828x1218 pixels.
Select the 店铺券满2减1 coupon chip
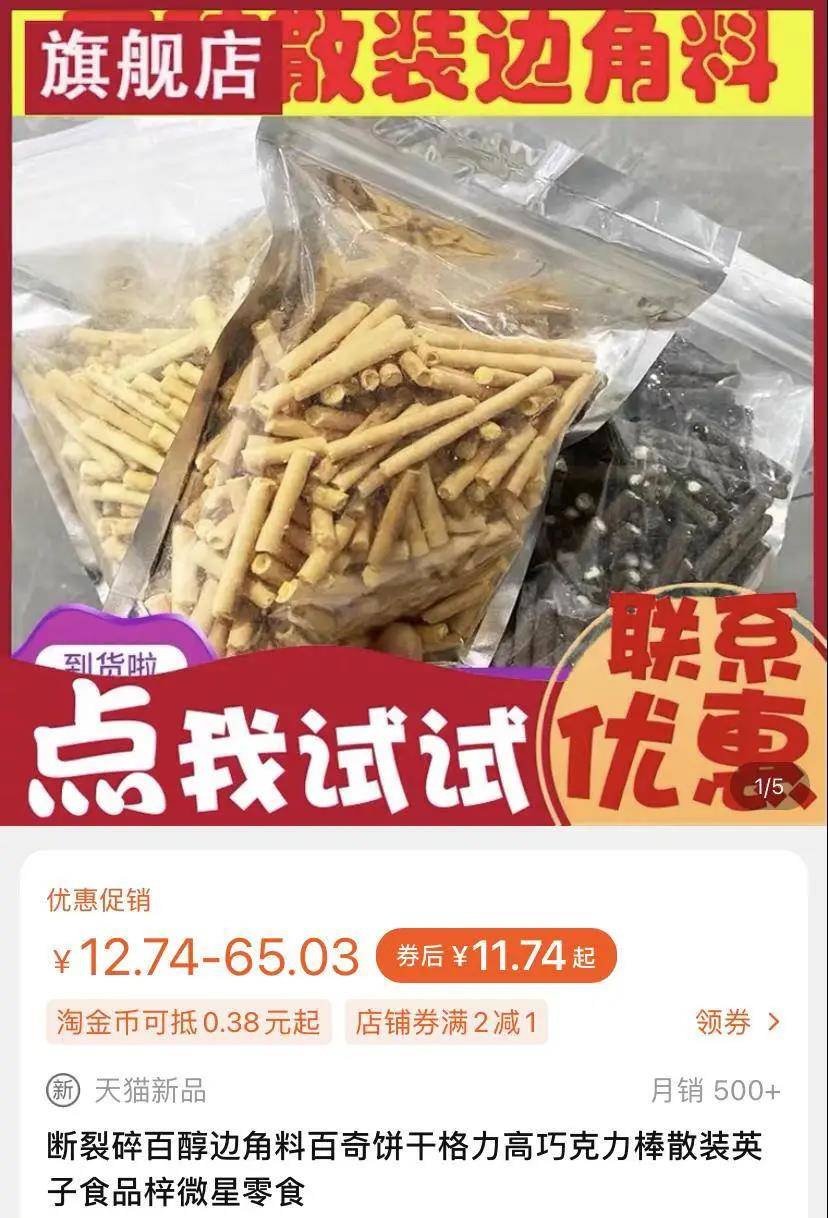(x=446, y=1022)
